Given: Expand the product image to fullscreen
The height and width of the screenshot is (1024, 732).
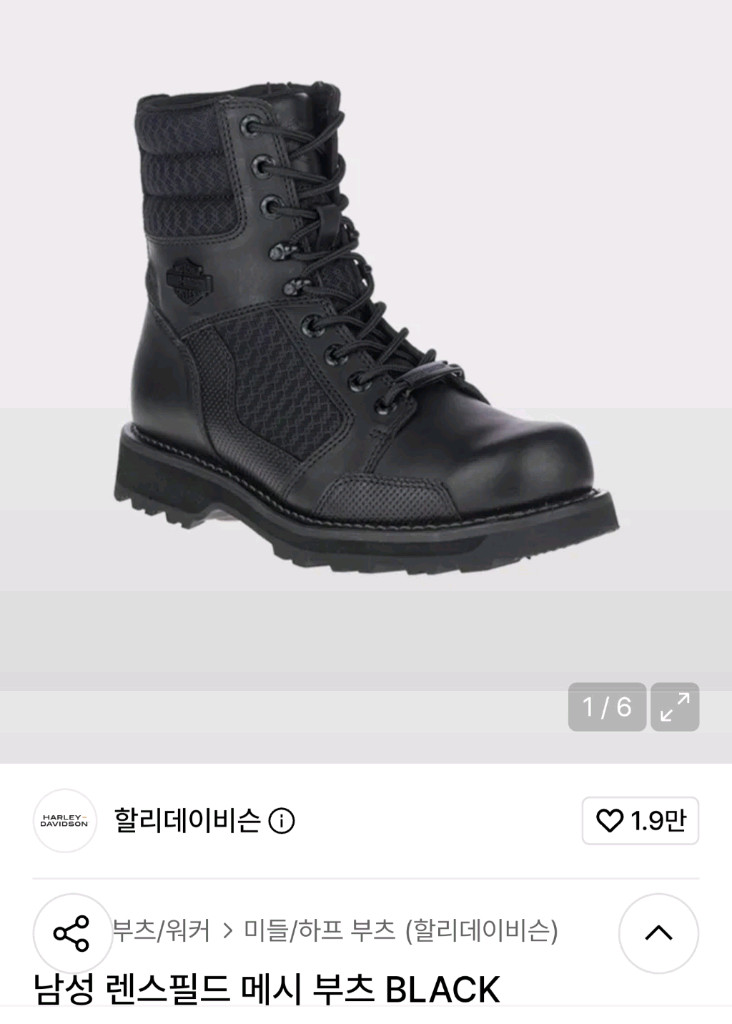Looking at the screenshot, I should [675, 707].
